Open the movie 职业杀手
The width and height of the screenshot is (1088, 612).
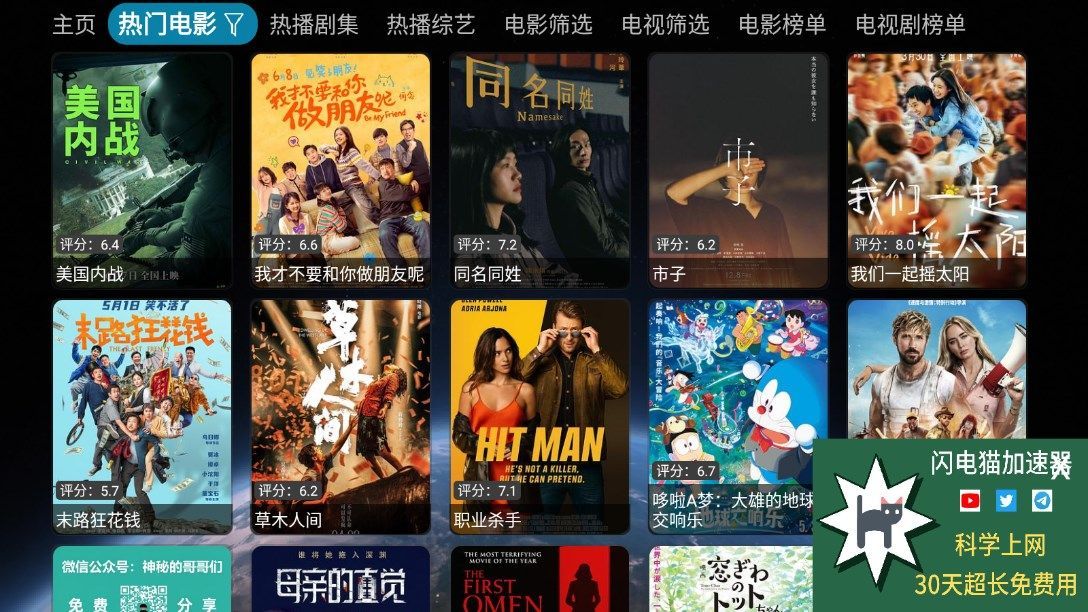539,416
